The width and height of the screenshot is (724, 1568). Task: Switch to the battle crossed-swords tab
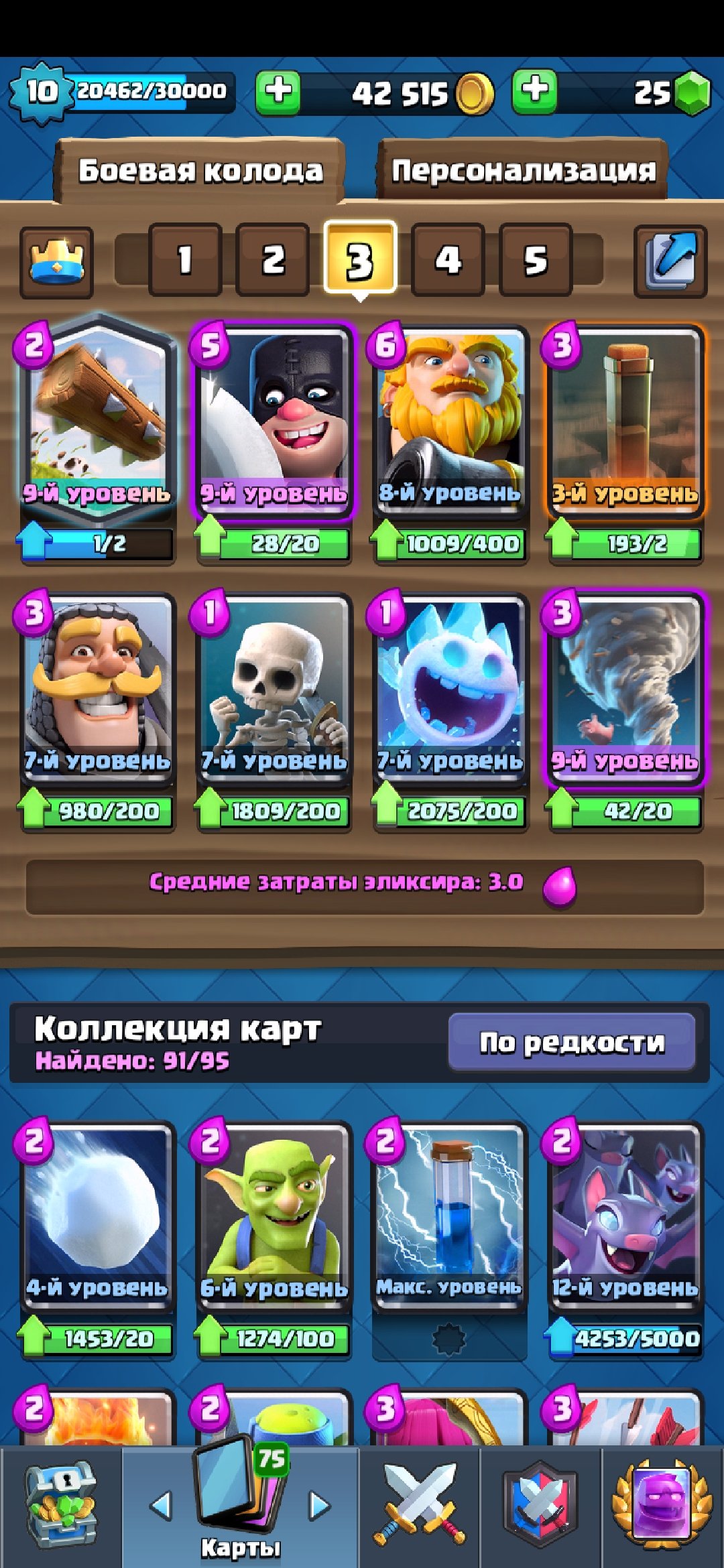click(x=419, y=1506)
